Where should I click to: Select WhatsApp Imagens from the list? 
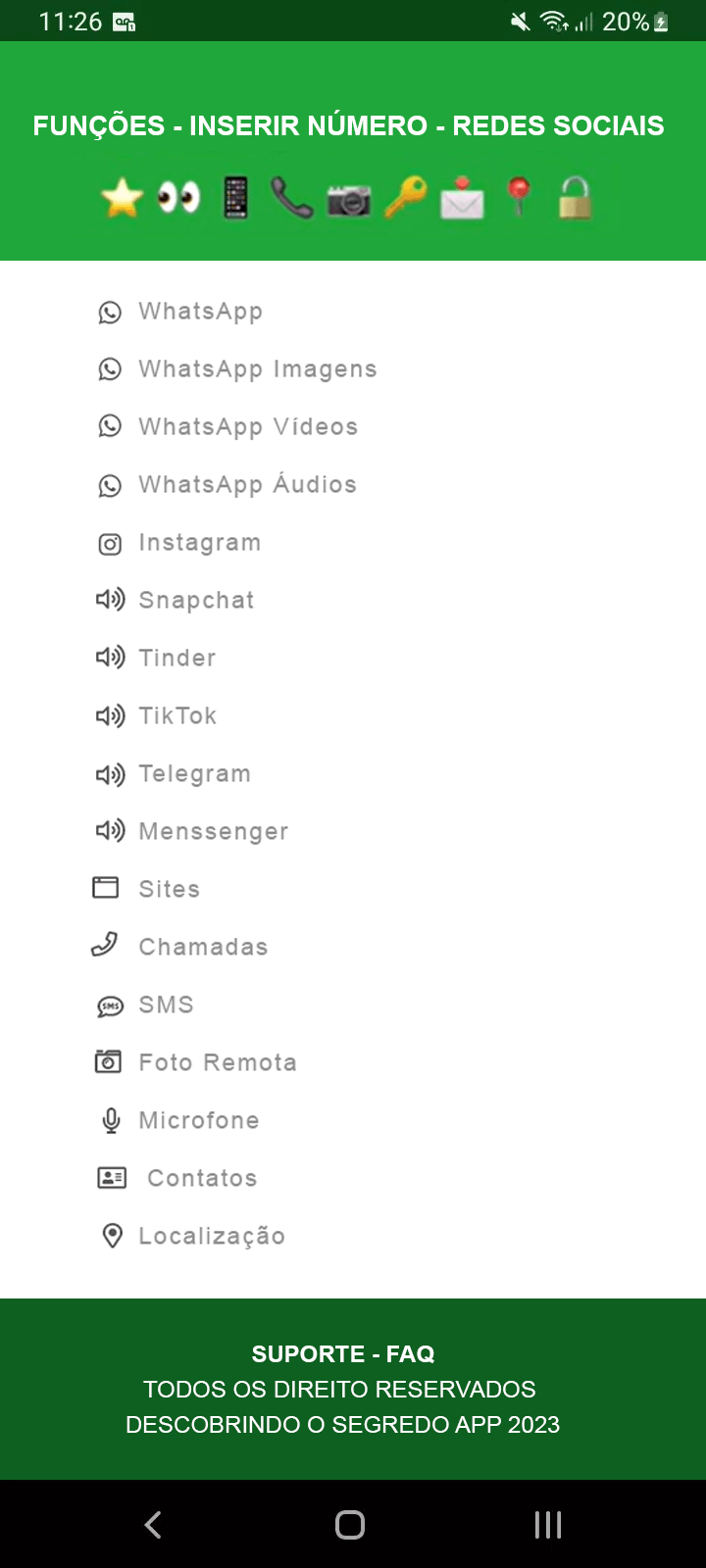257,369
